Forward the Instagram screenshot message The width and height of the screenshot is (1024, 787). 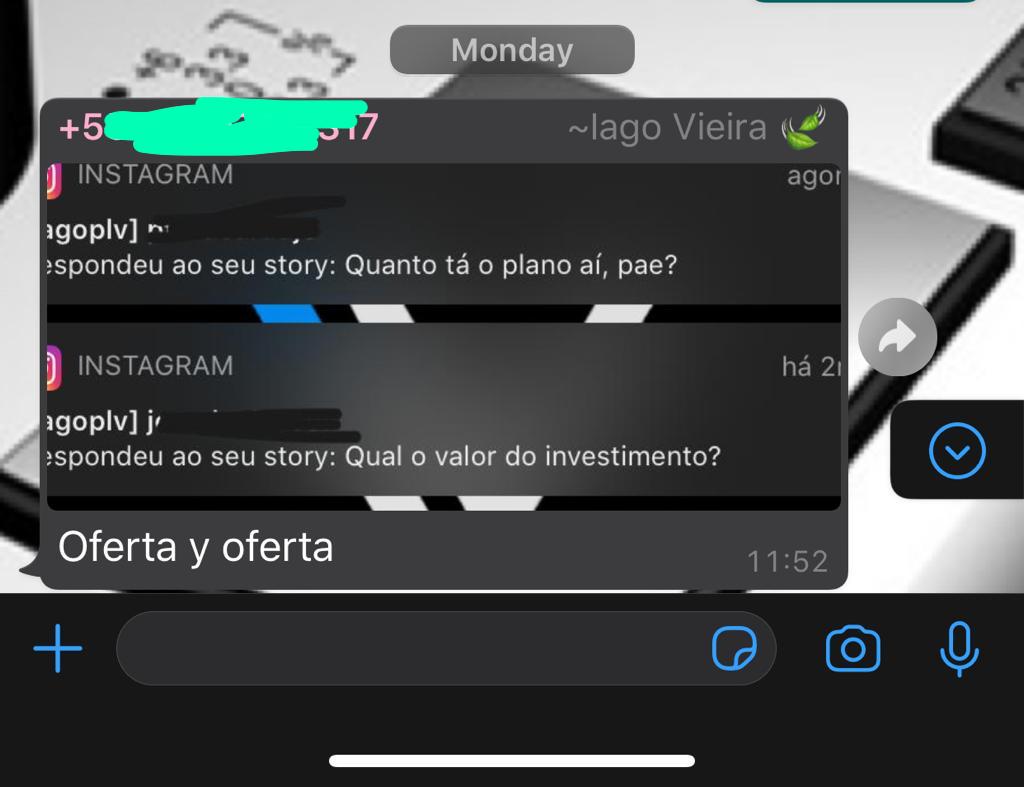(x=897, y=338)
